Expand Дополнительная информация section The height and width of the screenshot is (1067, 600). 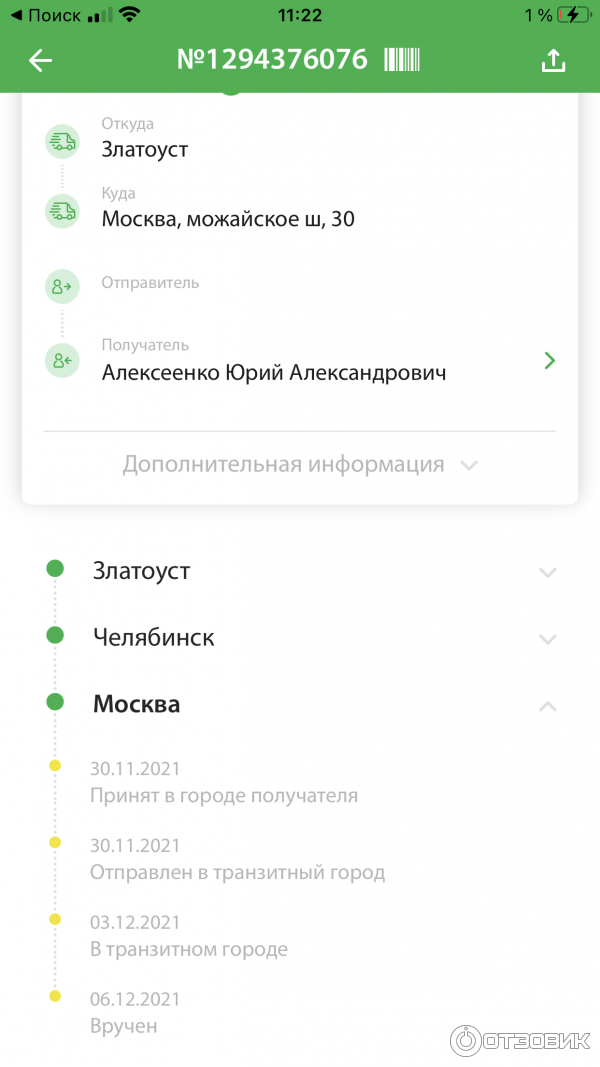(x=300, y=464)
